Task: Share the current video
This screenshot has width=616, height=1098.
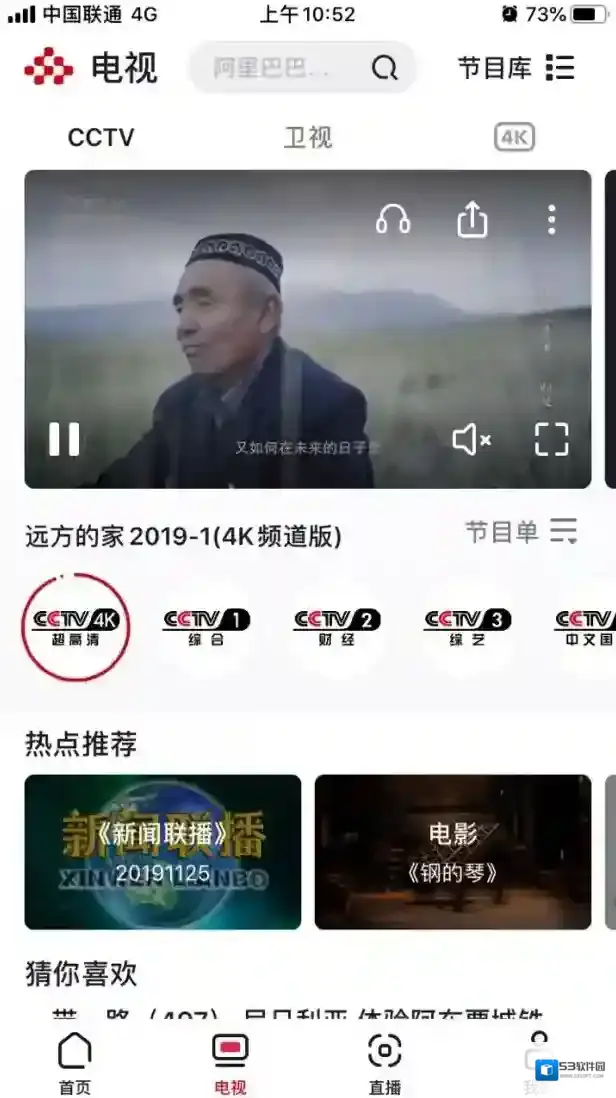Action: pyautogui.click(x=472, y=220)
